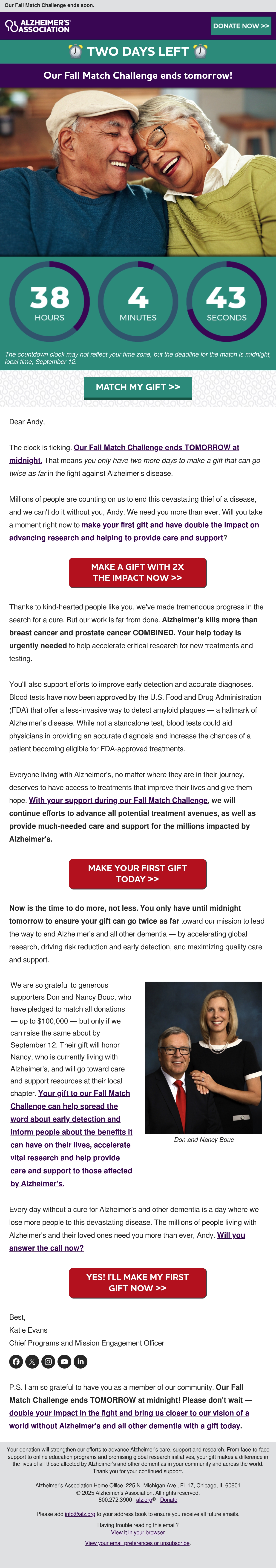The width and height of the screenshot is (276, 1568).
Task: Tap the info@alz.org email link
Action: [80, 1514]
